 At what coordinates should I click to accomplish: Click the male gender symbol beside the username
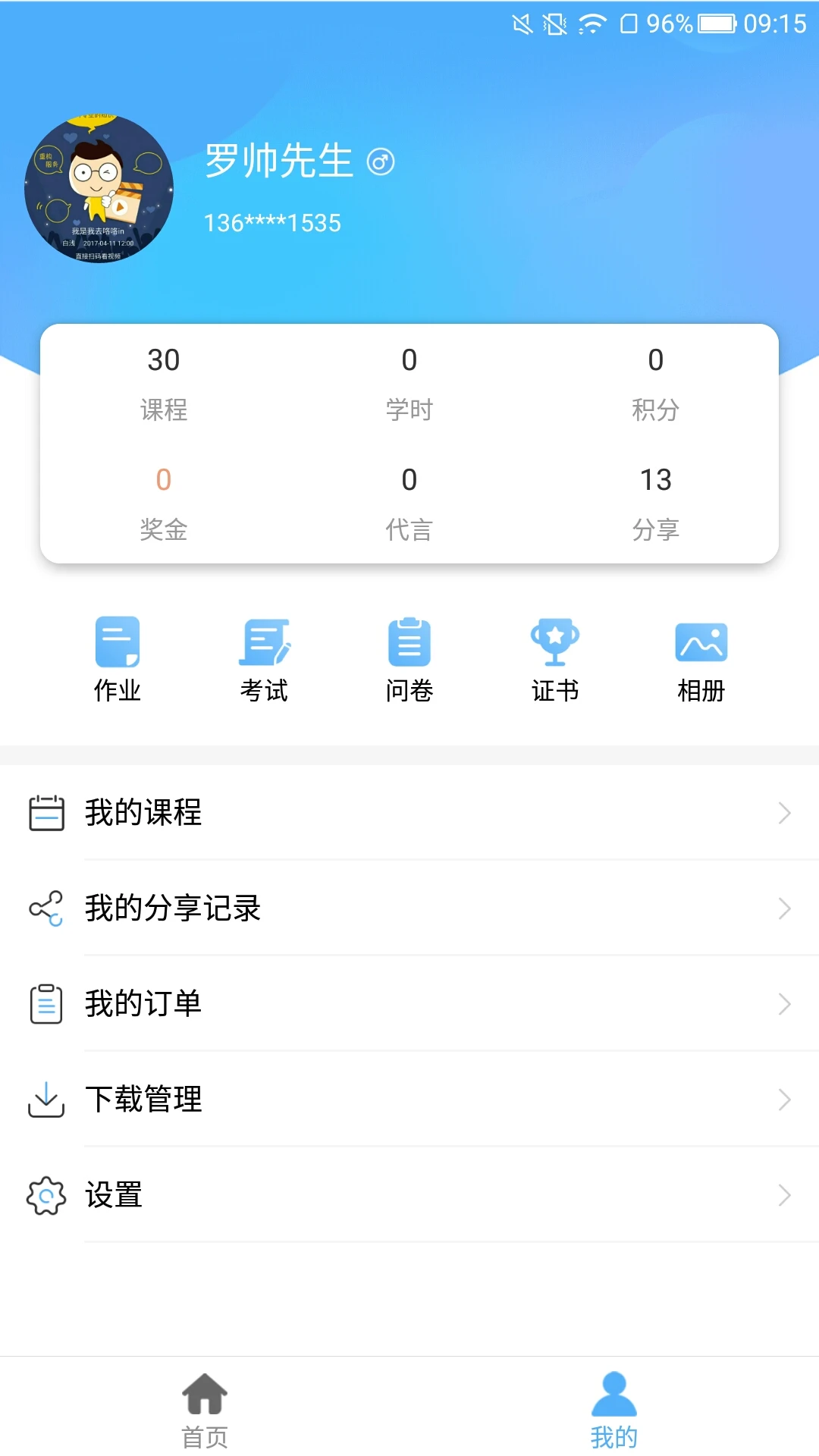coord(382,161)
